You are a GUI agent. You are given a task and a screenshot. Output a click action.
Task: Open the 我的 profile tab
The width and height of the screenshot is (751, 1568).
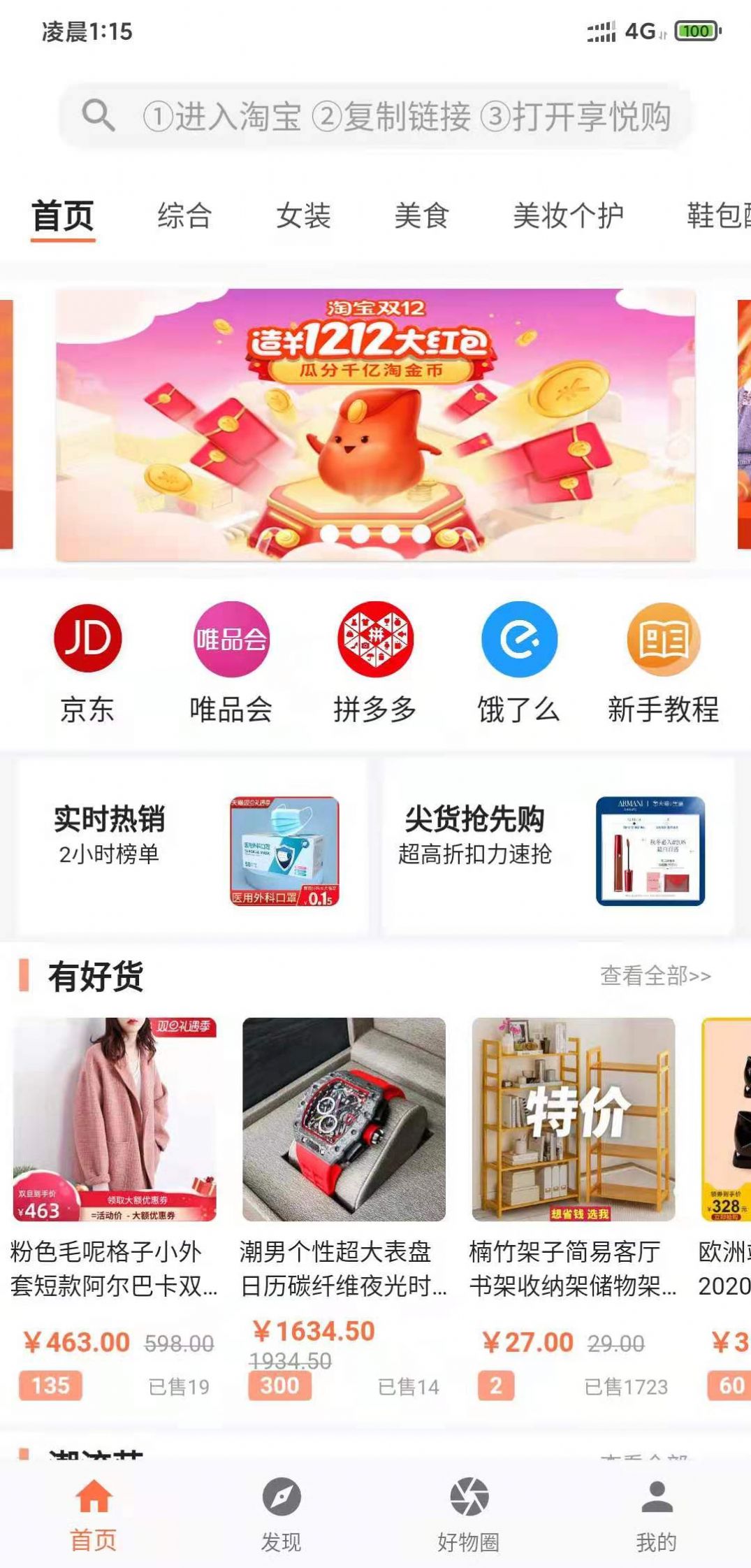(656, 1513)
